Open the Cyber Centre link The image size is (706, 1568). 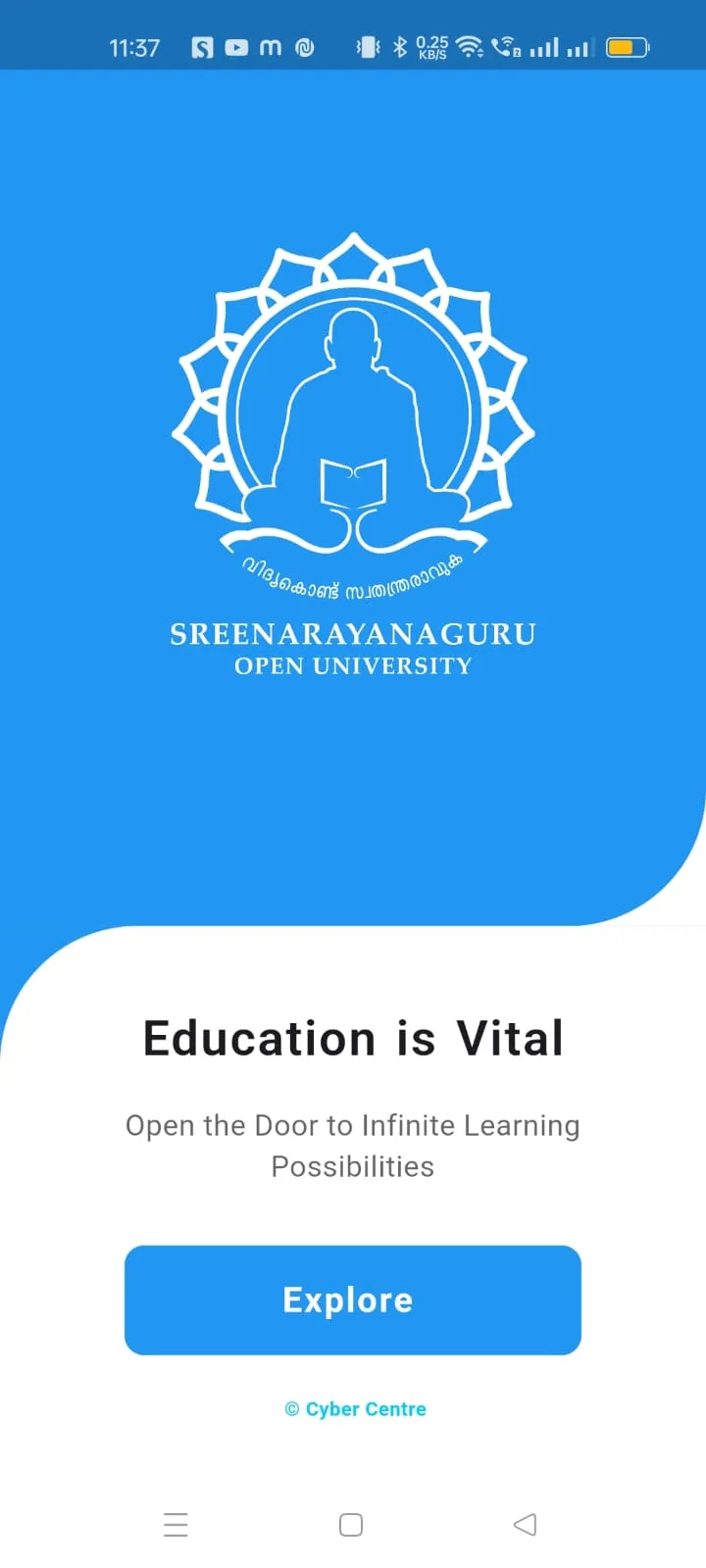click(355, 1409)
